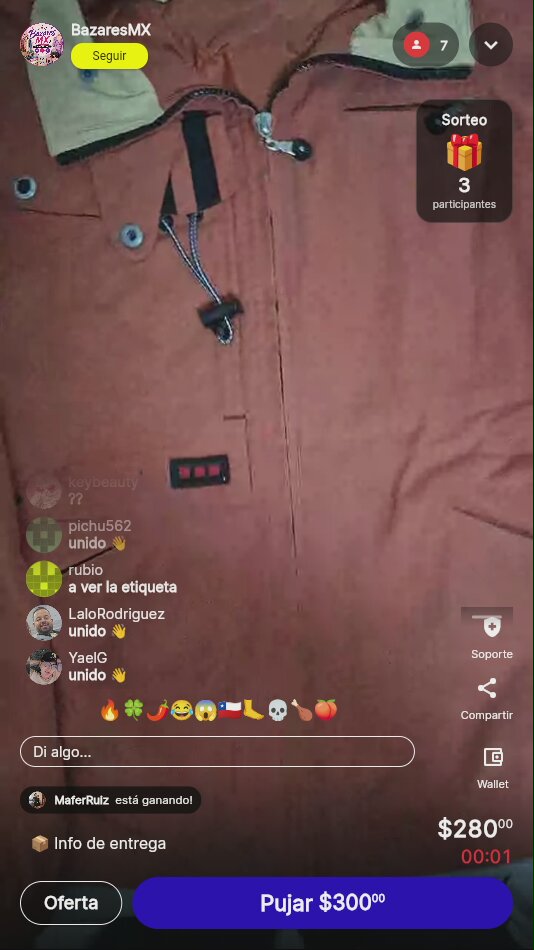Open the Sorteo giveaway card
534x950 pixels.
click(464, 161)
